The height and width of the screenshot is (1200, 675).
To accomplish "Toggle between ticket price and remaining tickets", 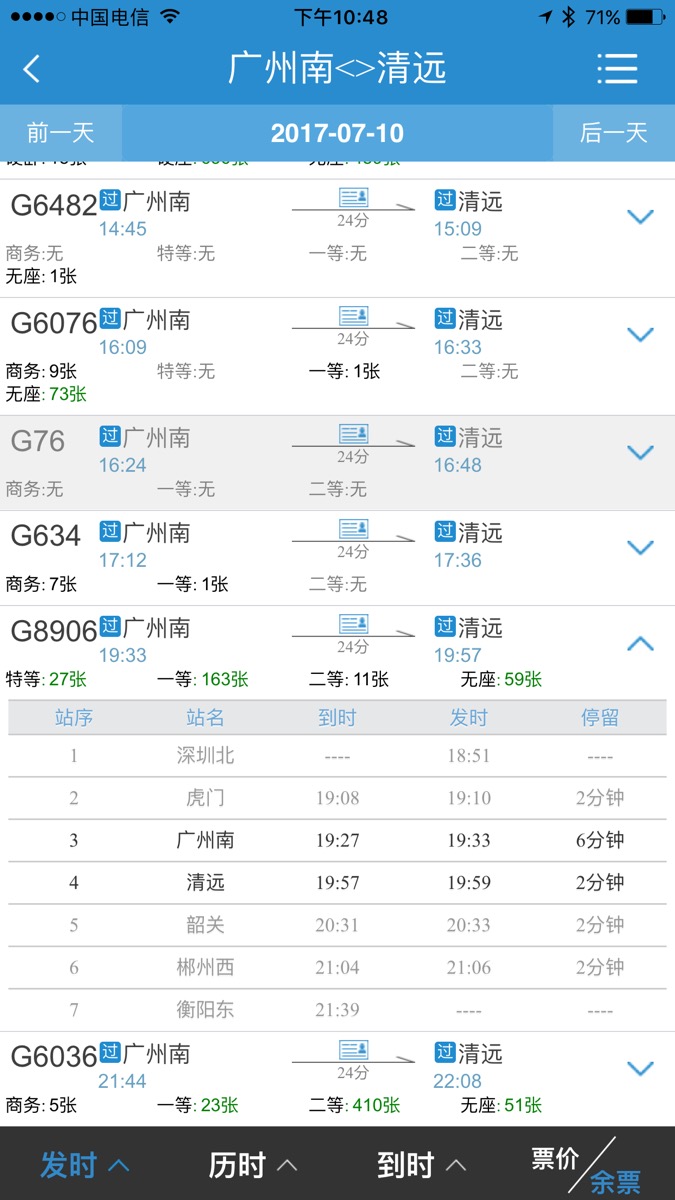I will [x=587, y=1166].
